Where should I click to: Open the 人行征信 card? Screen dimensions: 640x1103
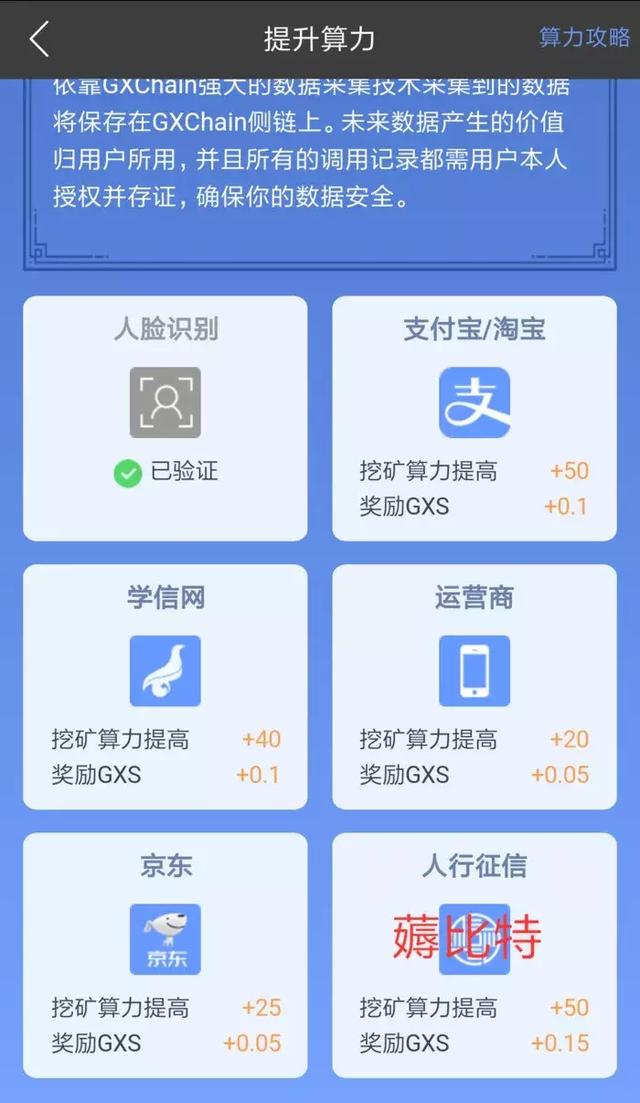click(x=474, y=955)
